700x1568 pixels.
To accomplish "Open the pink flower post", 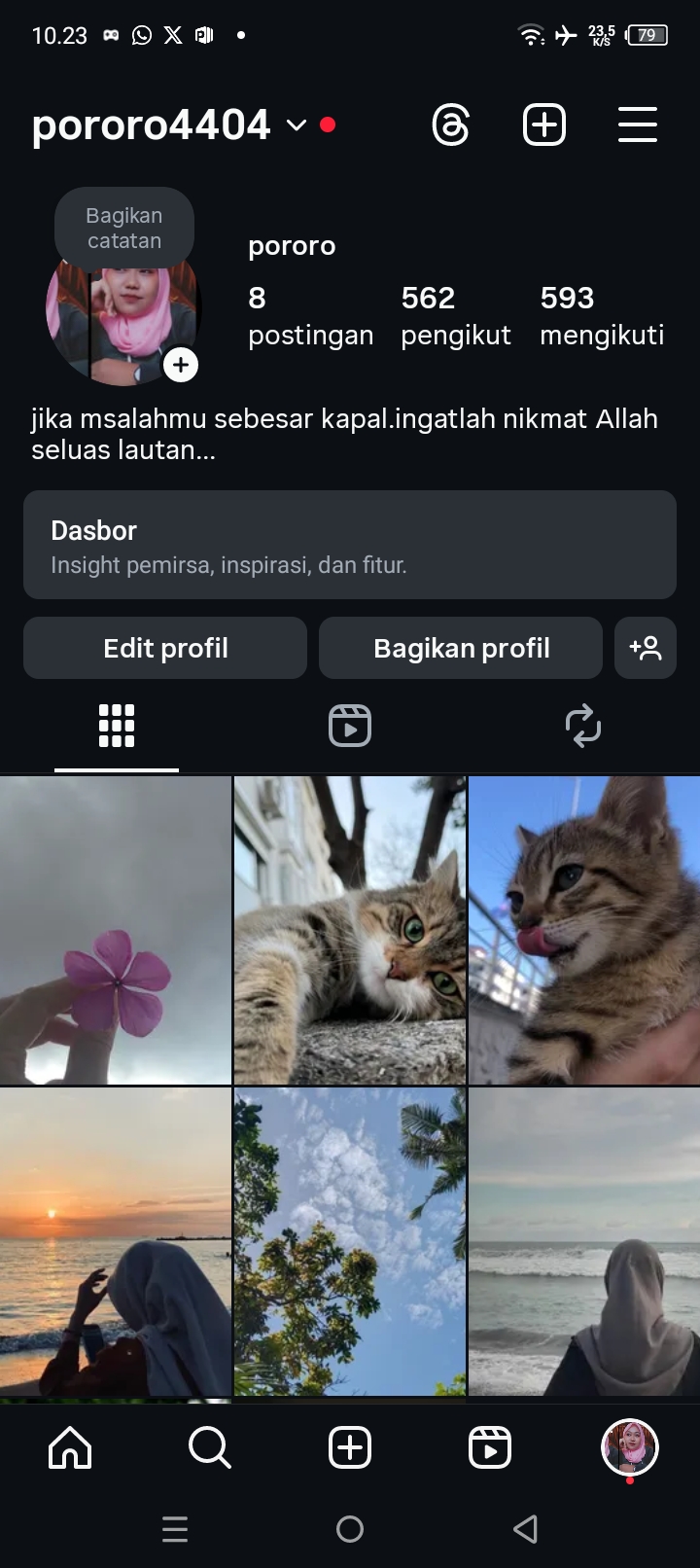I will pyautogui.click(x=116, y=930).
